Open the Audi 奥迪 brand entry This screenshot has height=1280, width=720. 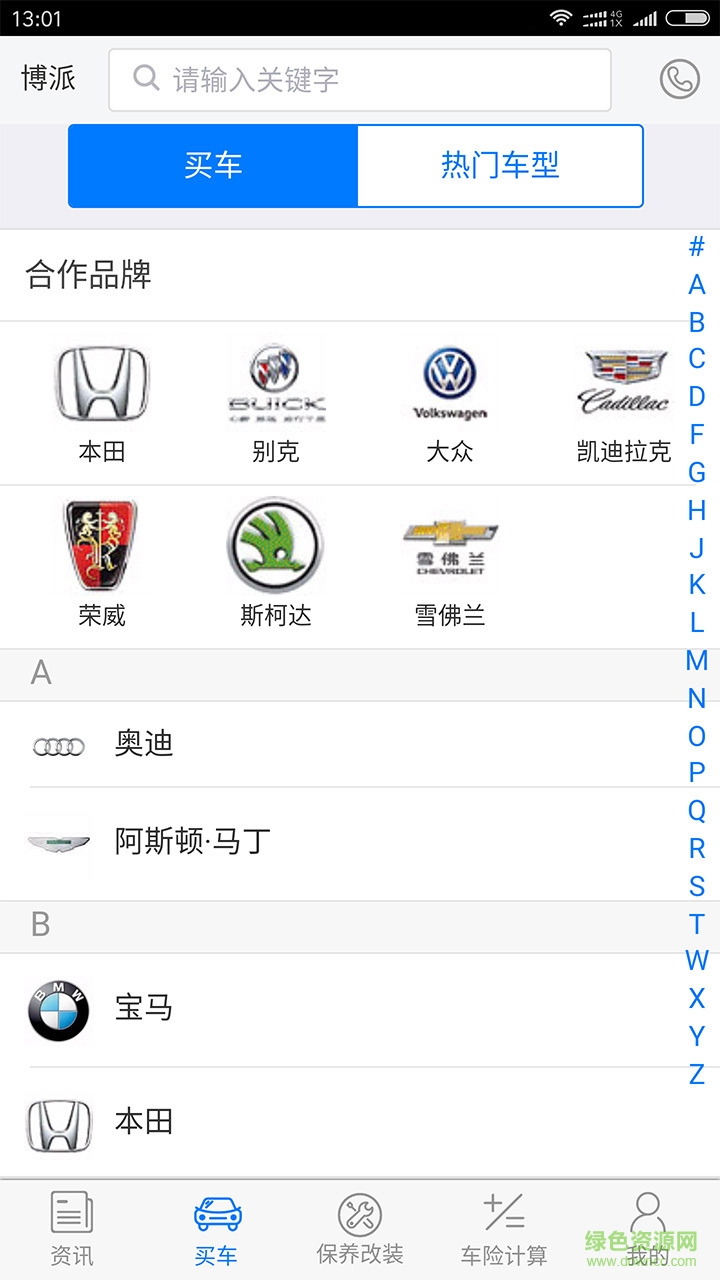point(146,744)
